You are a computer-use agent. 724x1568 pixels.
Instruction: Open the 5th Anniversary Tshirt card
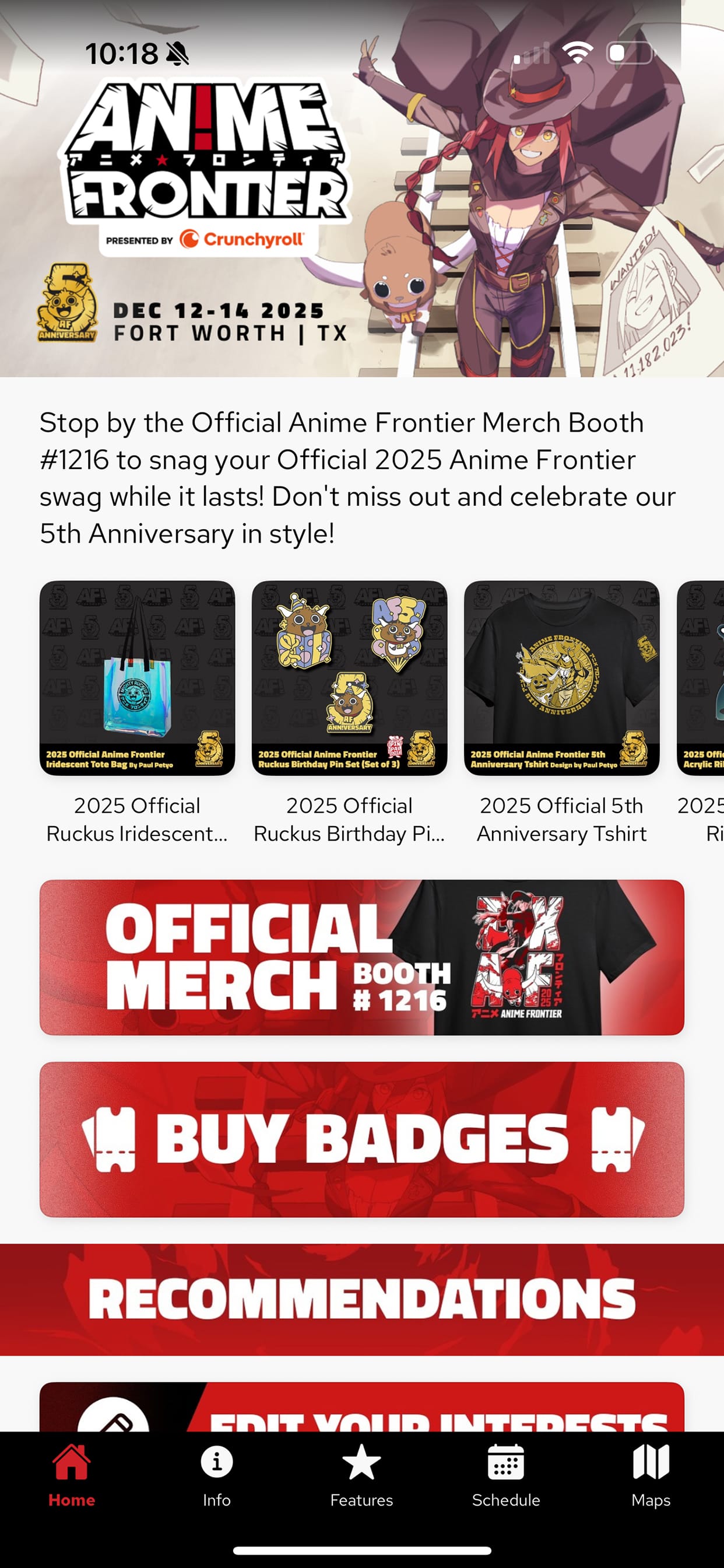tap(561, 678)
